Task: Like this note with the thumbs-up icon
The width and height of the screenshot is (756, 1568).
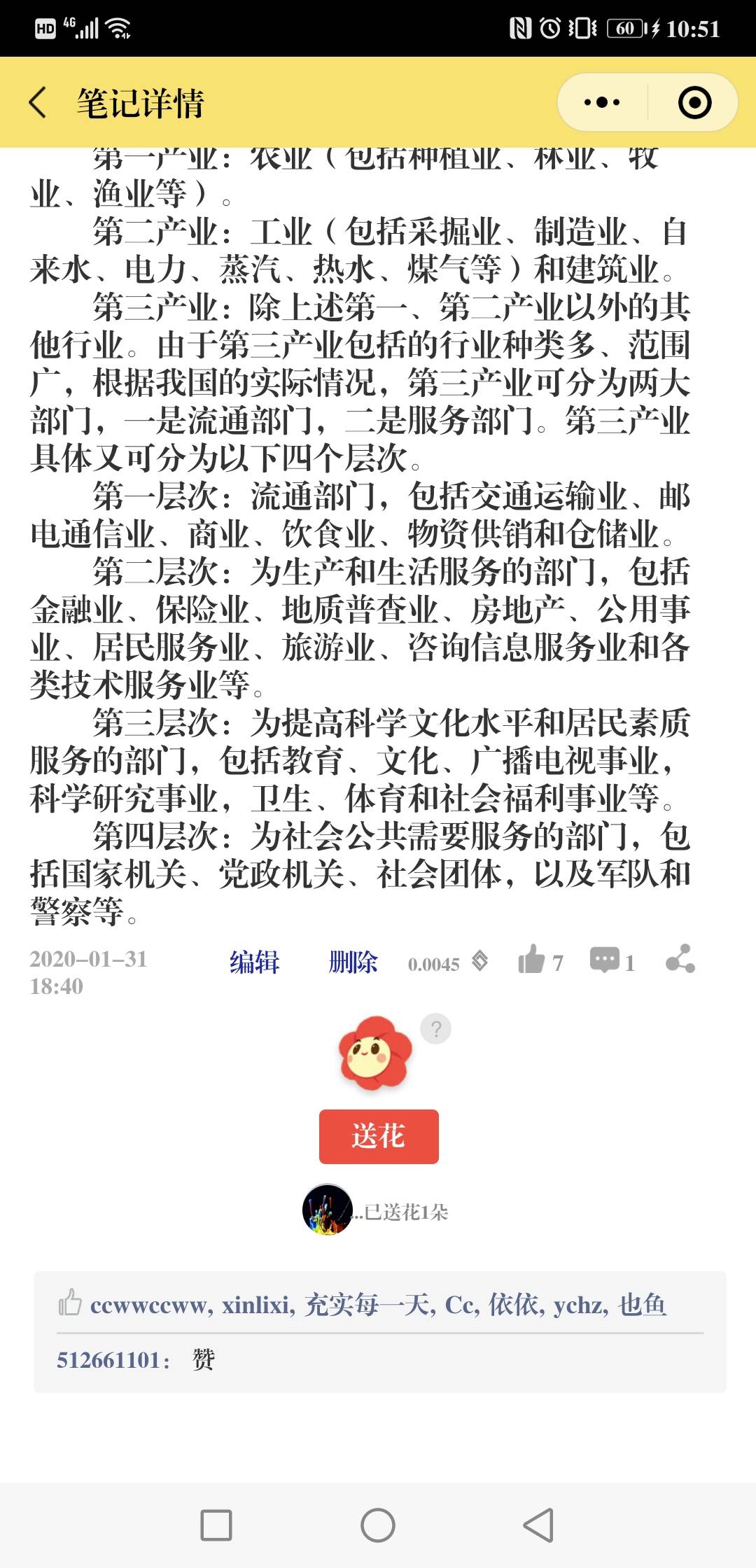Action: 532,960
